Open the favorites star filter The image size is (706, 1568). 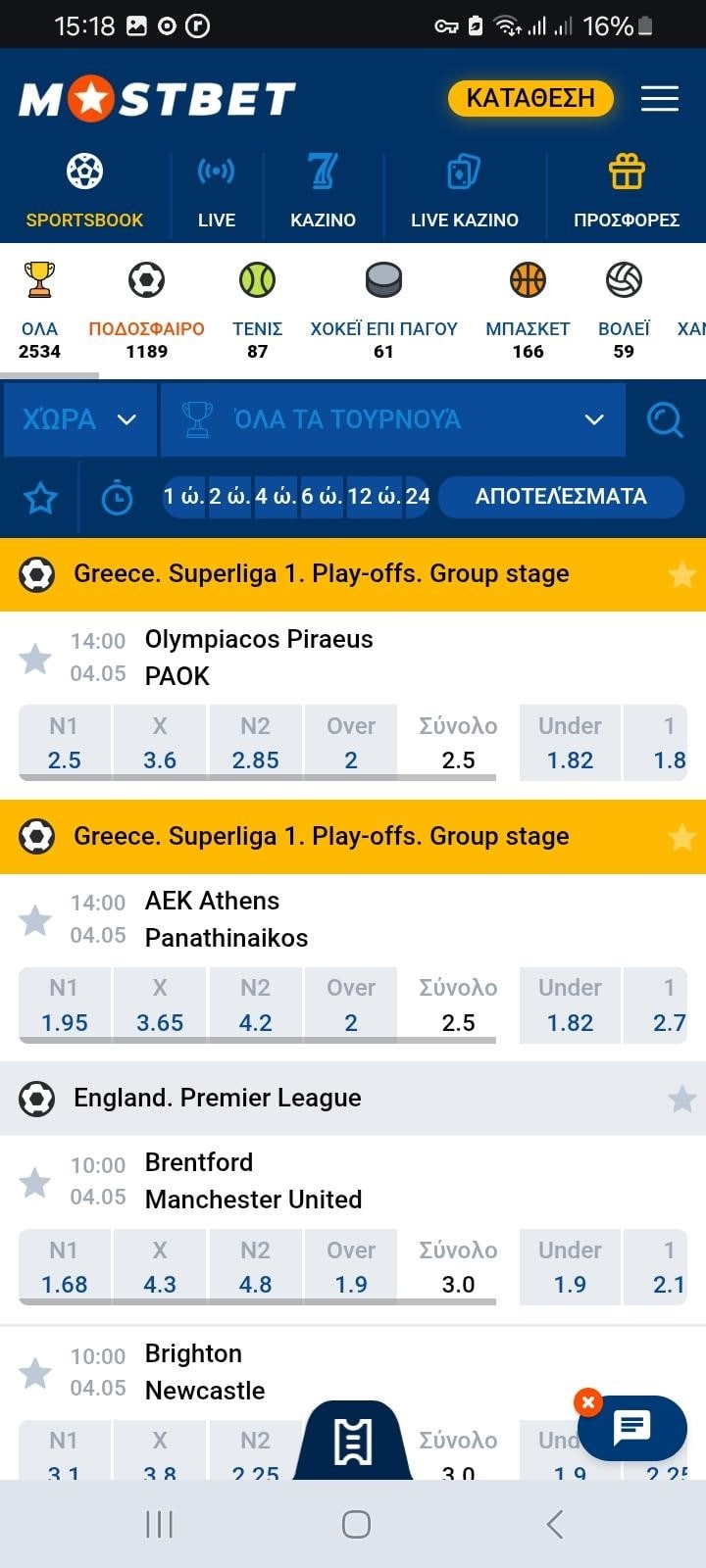coord(40,497)
